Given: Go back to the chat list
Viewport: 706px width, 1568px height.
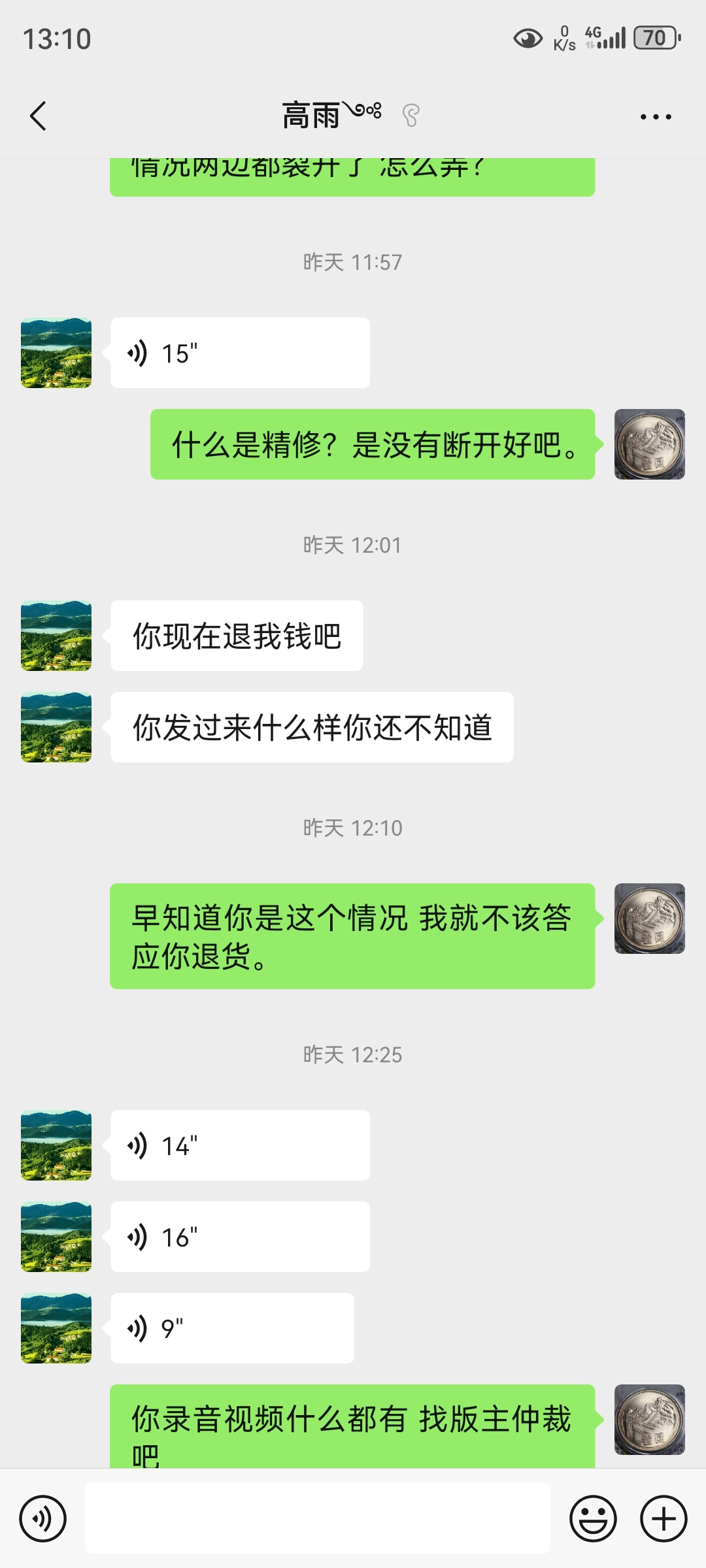Looking at the screenshot, I should pos(38,116).
